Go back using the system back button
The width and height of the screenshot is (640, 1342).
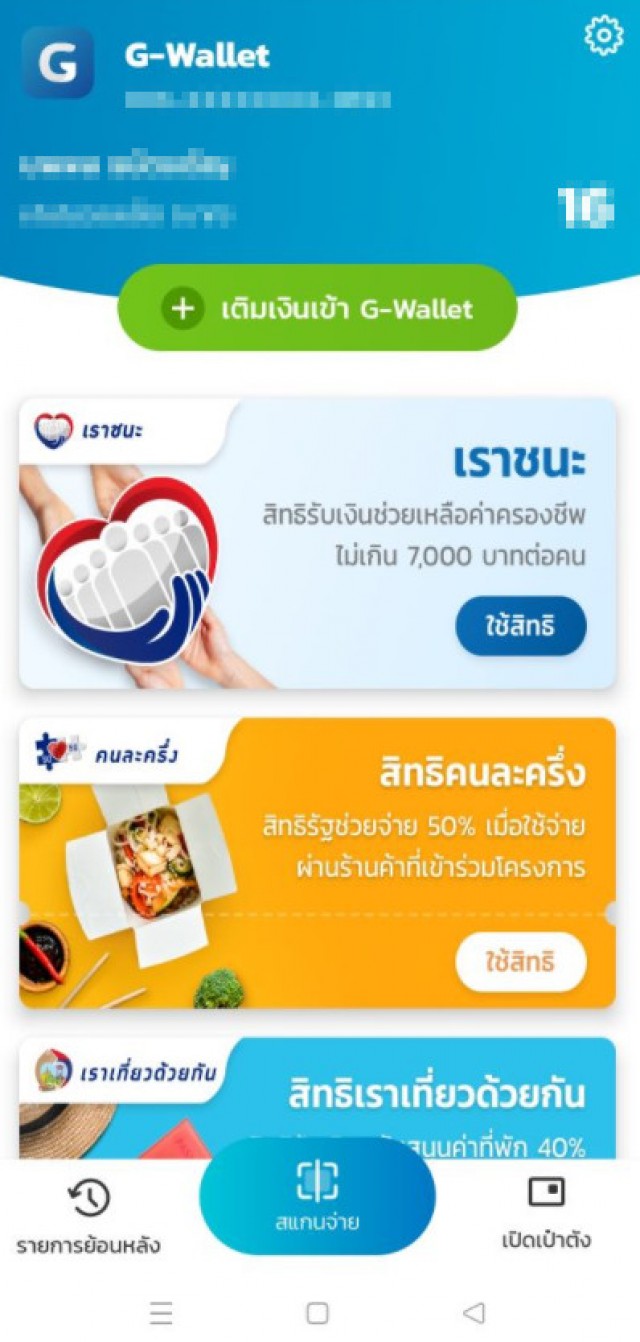click(474, 1312)
